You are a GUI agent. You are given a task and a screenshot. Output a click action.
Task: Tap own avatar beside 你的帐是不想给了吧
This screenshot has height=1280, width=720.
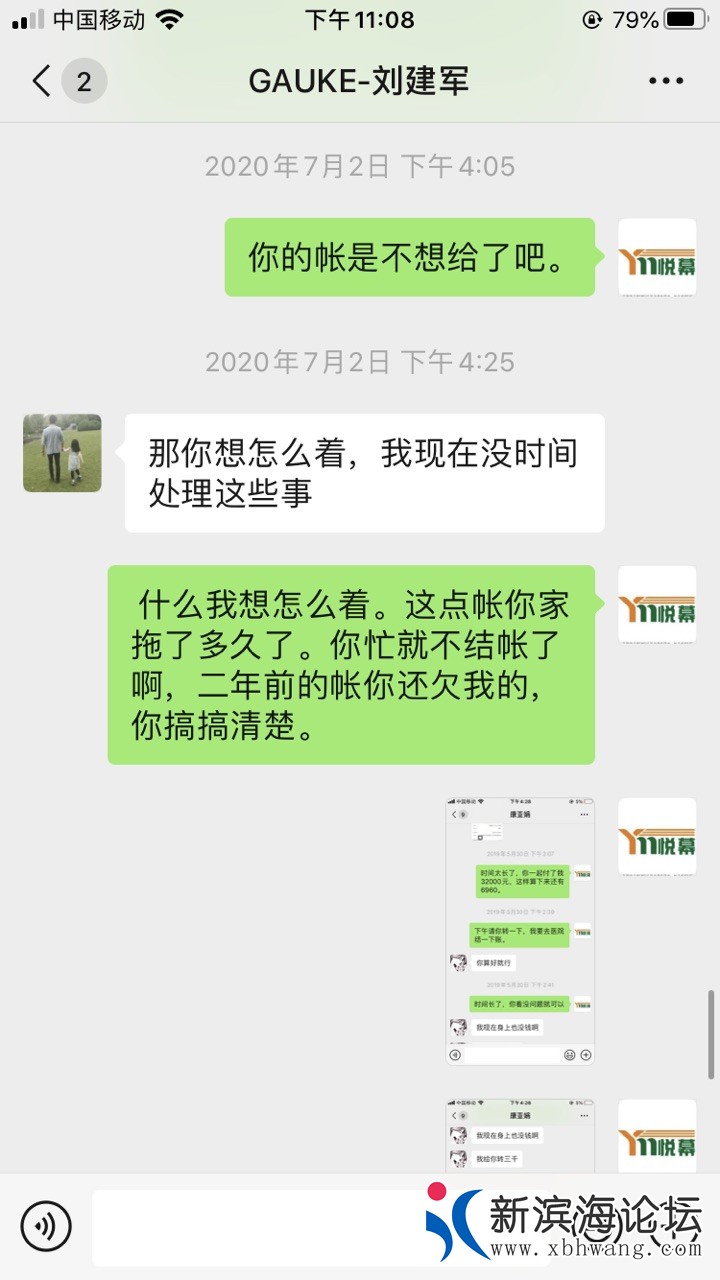point(657,257)
